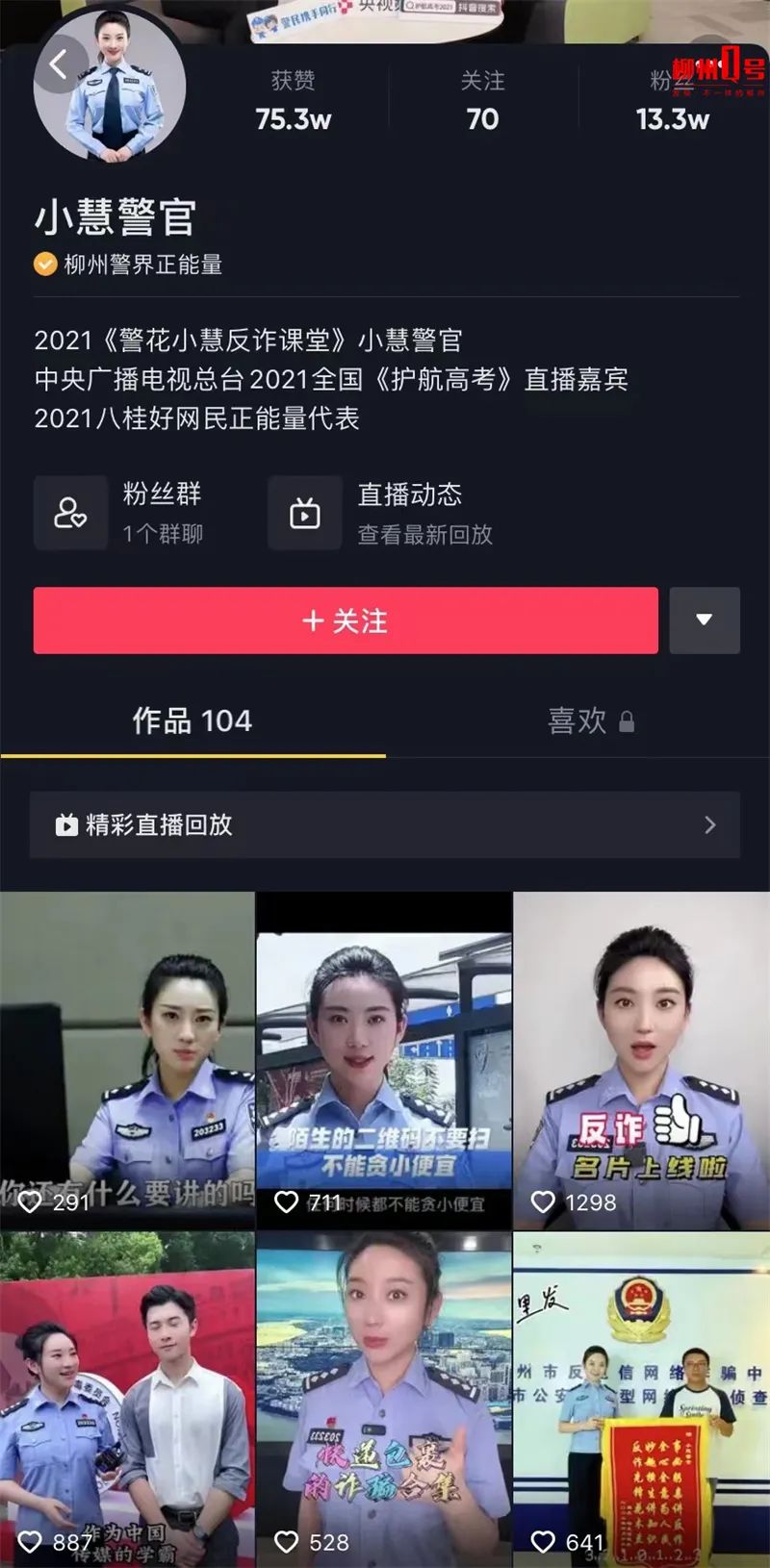
Task: Follow 小慧警官 with the red 关注 button
Action: pos(346,621)
